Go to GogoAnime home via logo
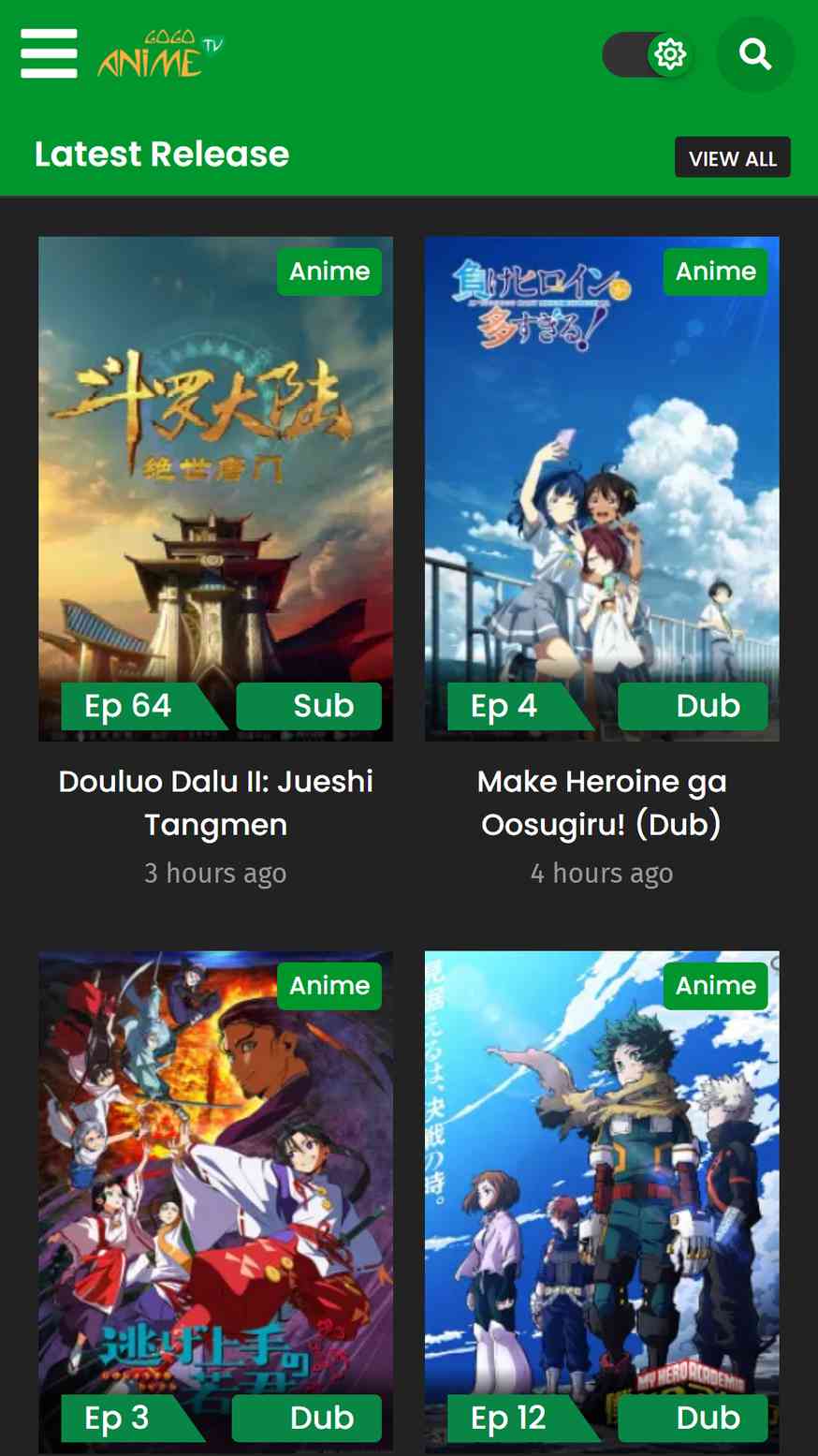This screenshot has height=1456, width=818. pos(160,54)
